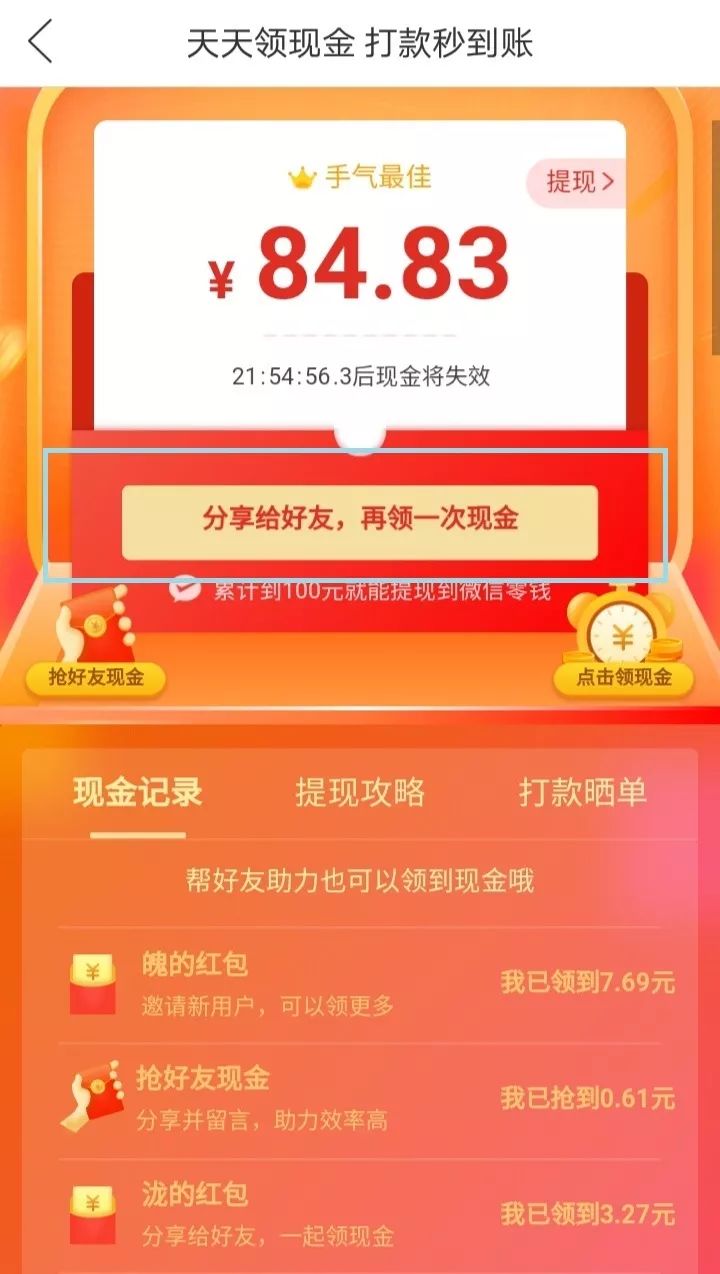Open 泷的红包 record row
Screen dimensions: 720x1274
tap(360, 1214)
